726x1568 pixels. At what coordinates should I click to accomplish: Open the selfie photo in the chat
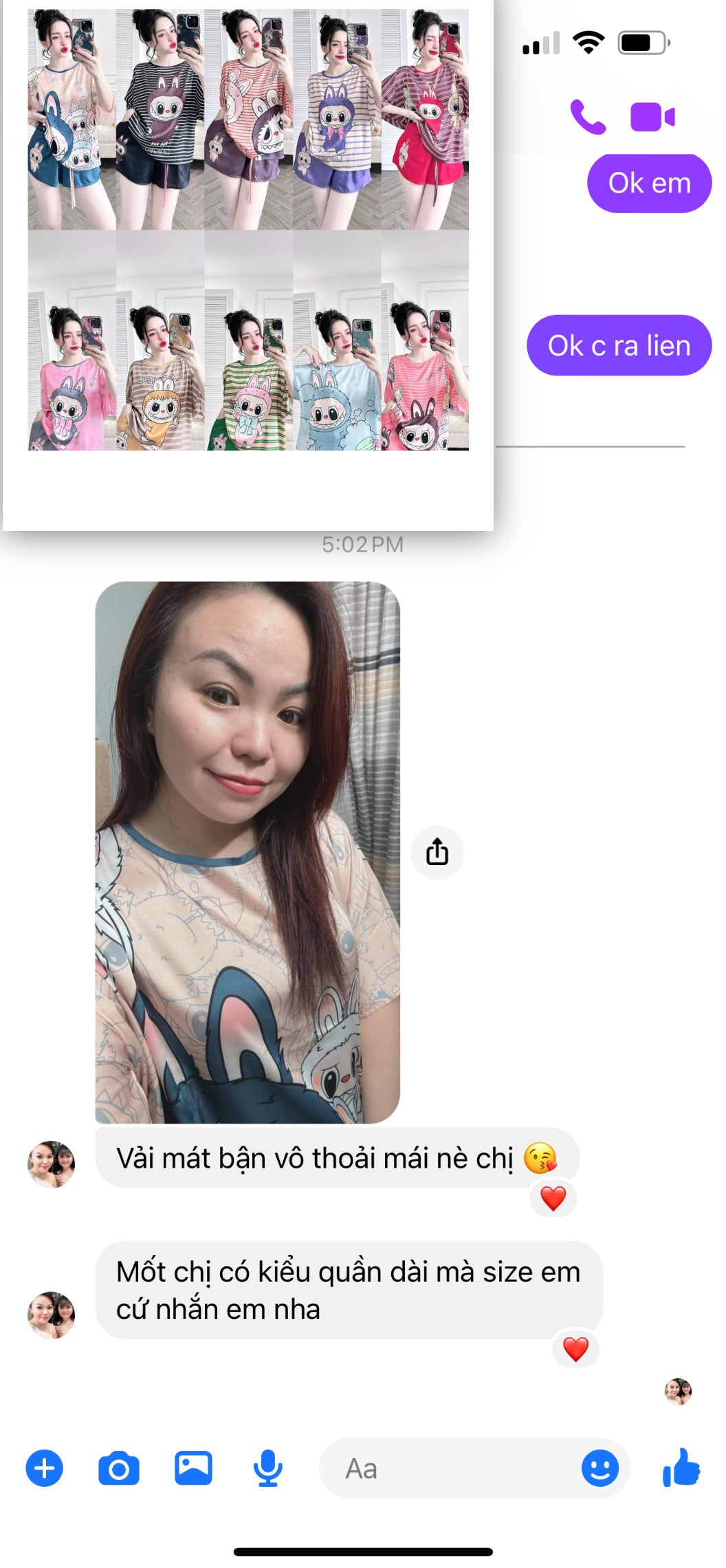click(247, 851)
